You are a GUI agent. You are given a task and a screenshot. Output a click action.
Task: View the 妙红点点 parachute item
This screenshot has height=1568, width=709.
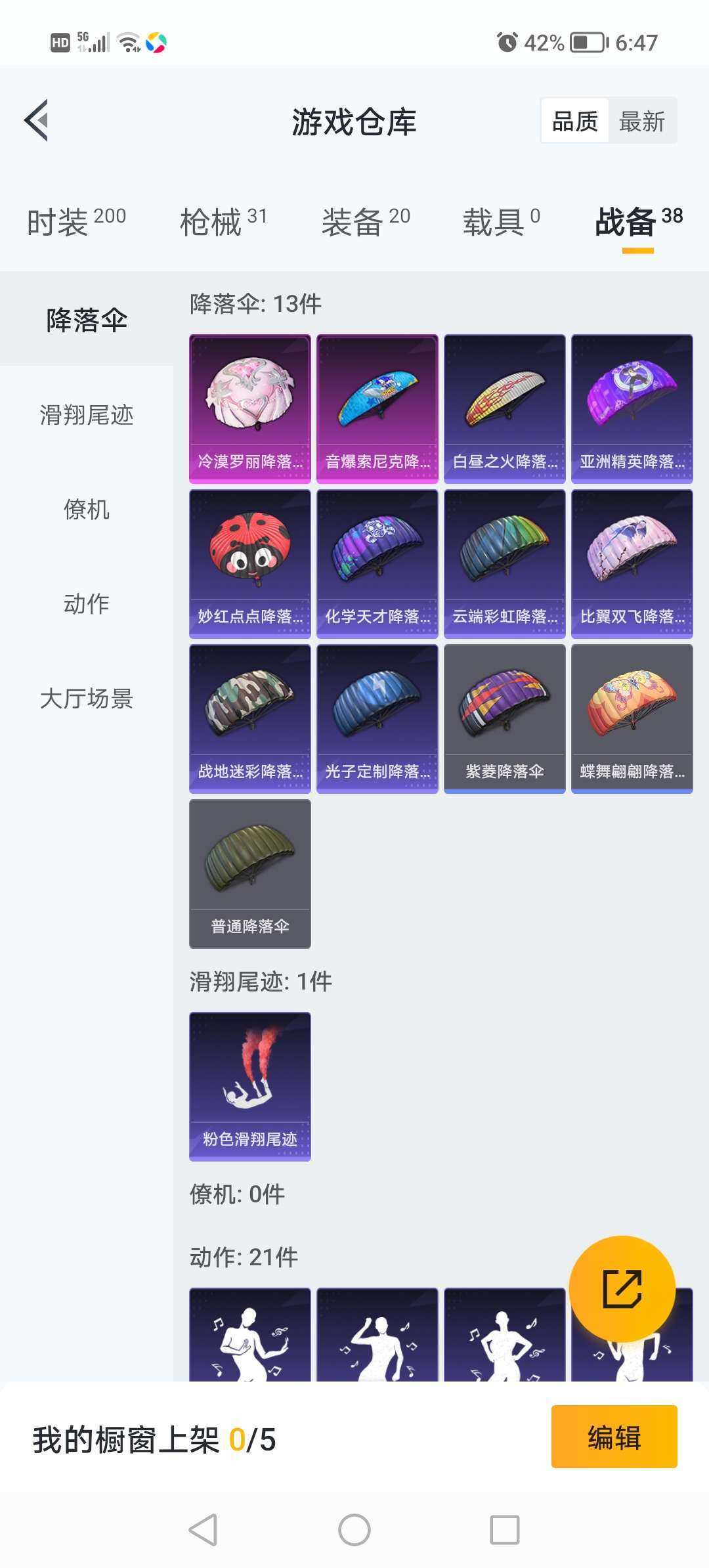pyautogui.click(x=250, y=564)
